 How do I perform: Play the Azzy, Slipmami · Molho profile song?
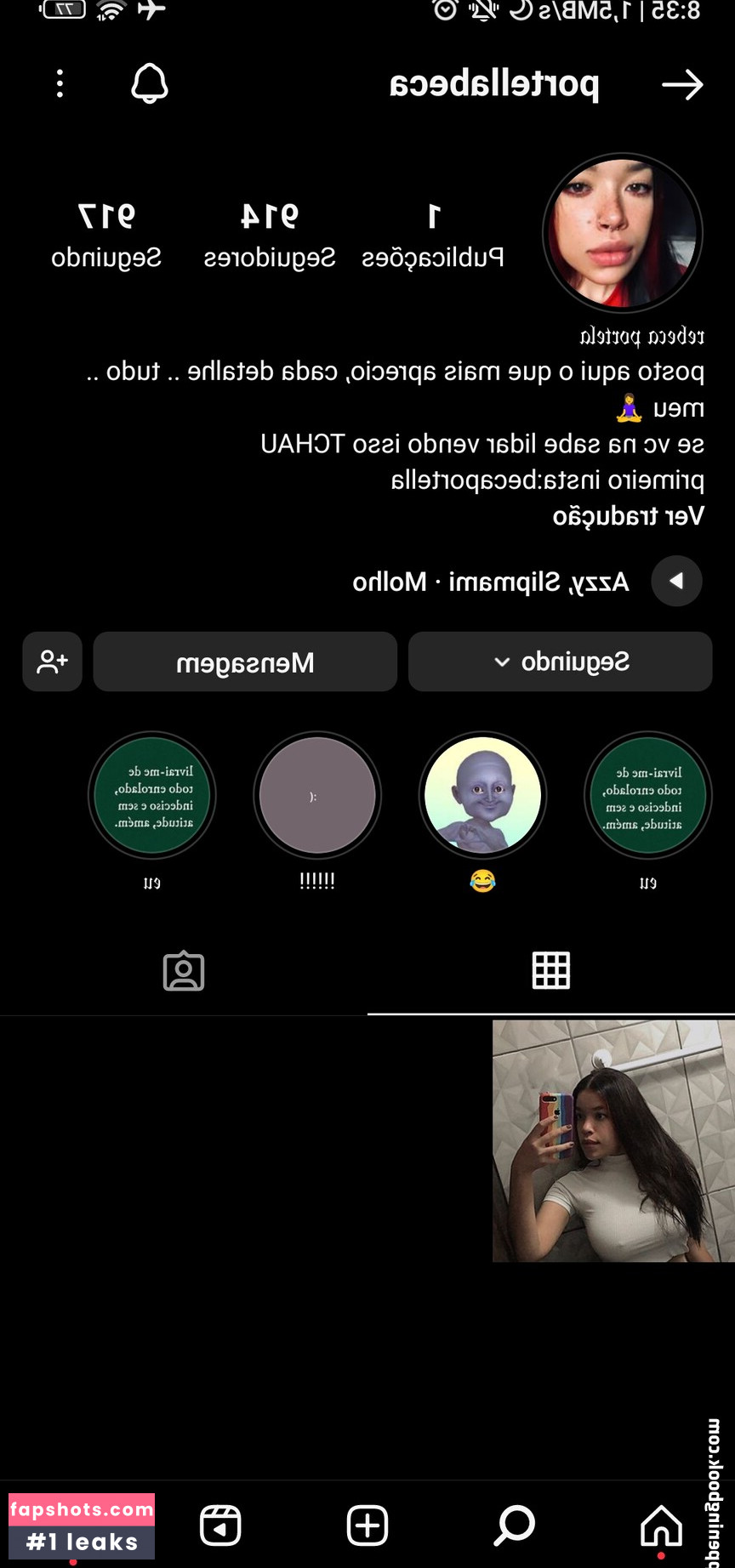click(x=676, y=581)
